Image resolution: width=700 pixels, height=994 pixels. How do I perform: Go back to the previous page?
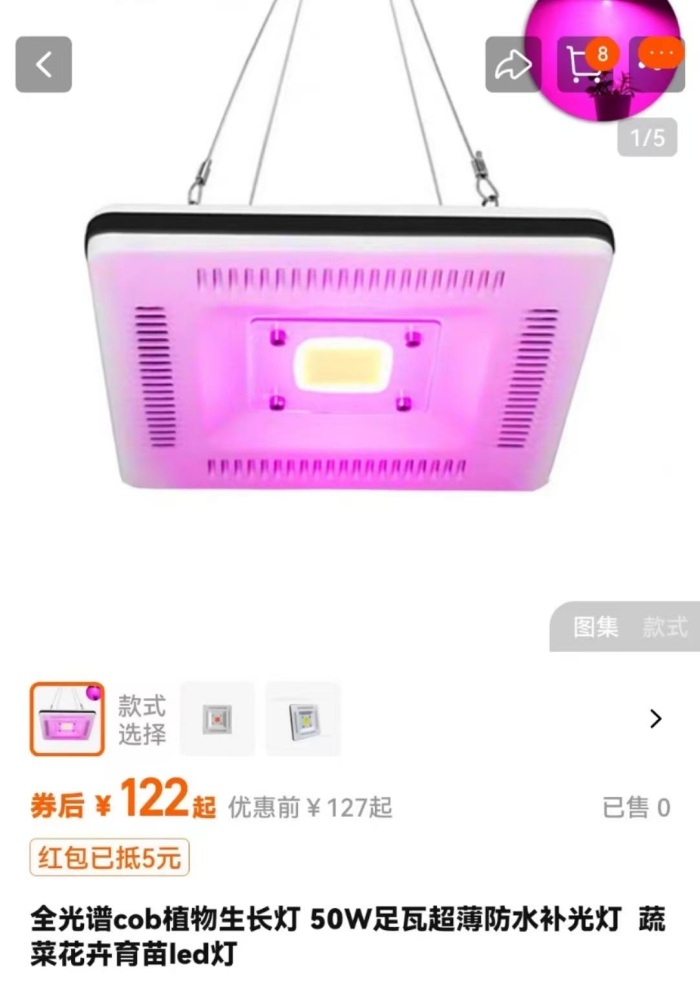(43, 65)
